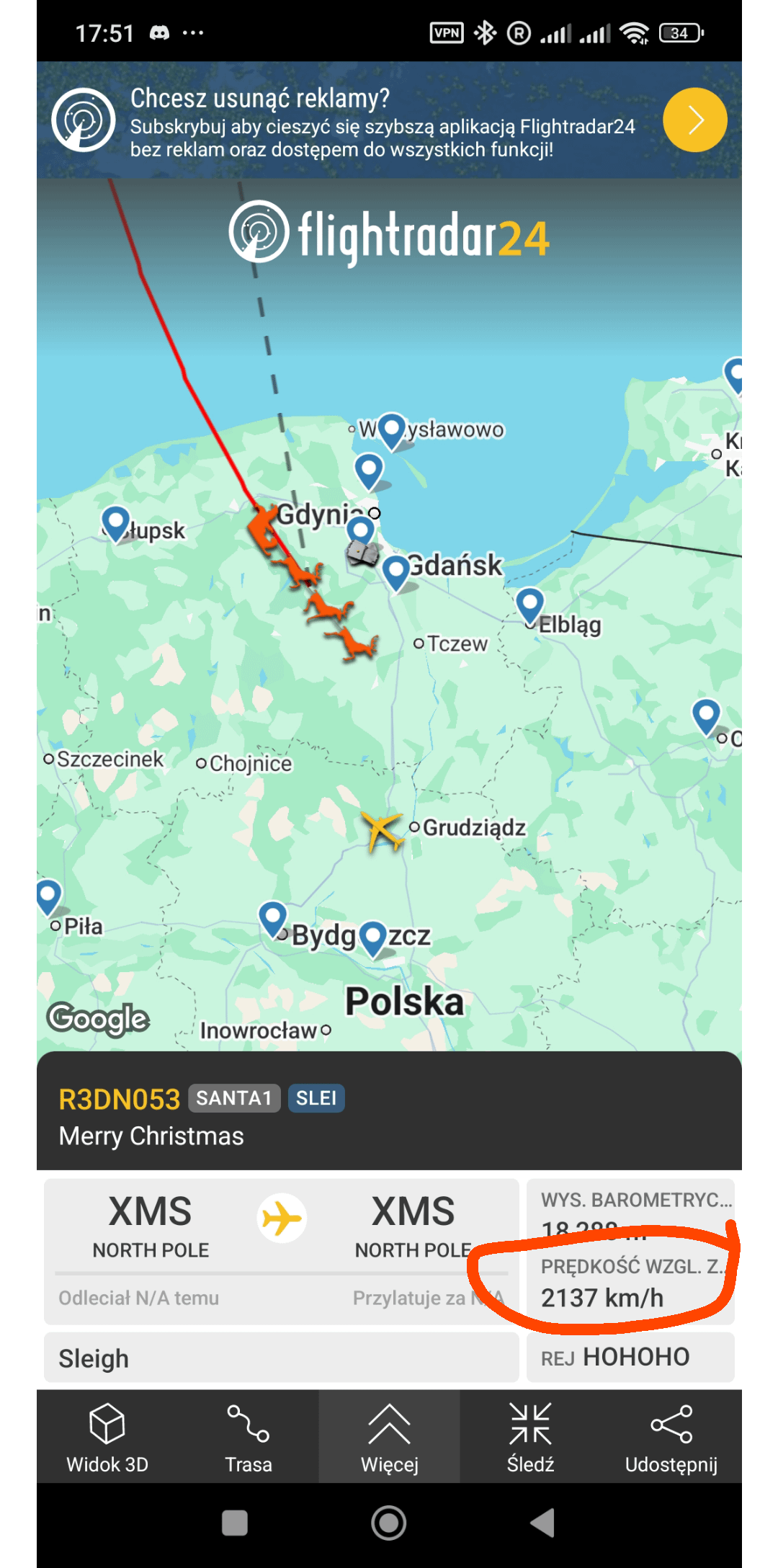Select the airport pin at Słupsk

click(115, 521)
